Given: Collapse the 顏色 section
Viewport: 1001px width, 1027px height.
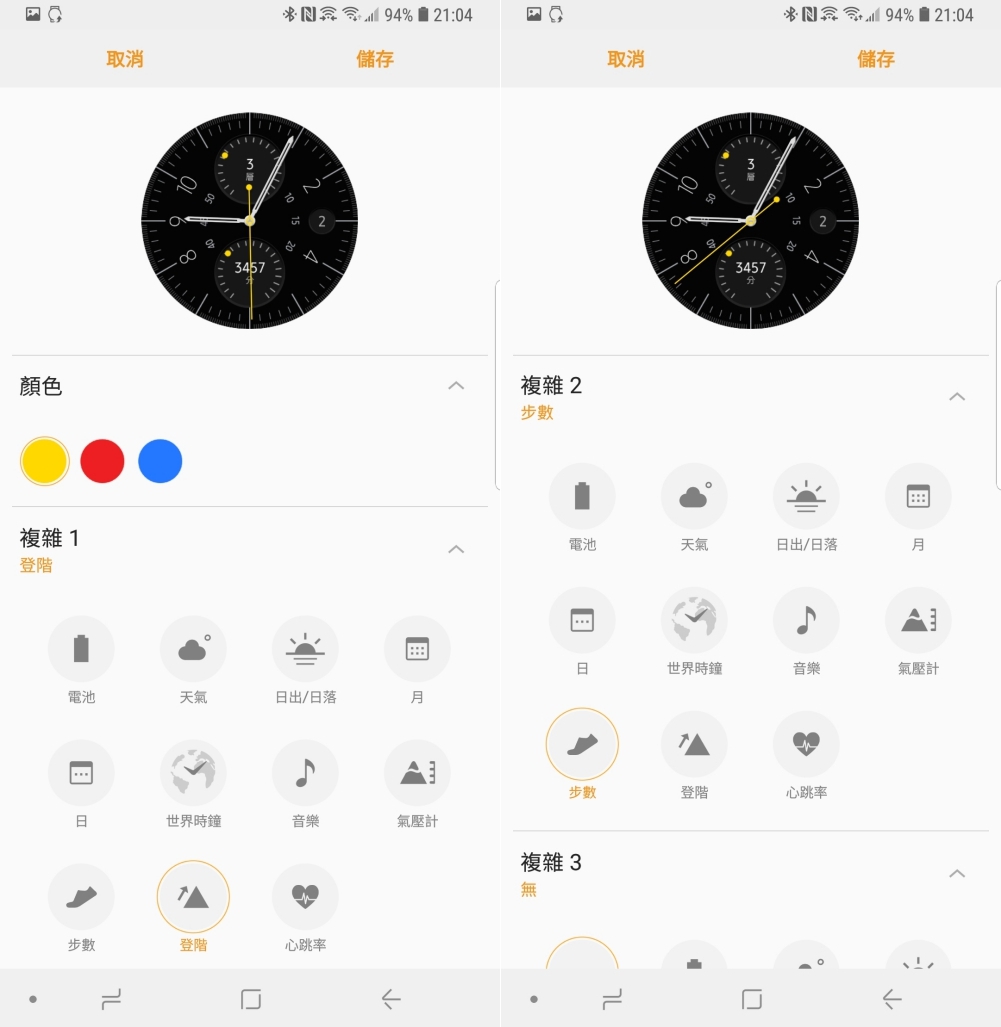Looking at the screenshot, I should (x=456, y=386).
